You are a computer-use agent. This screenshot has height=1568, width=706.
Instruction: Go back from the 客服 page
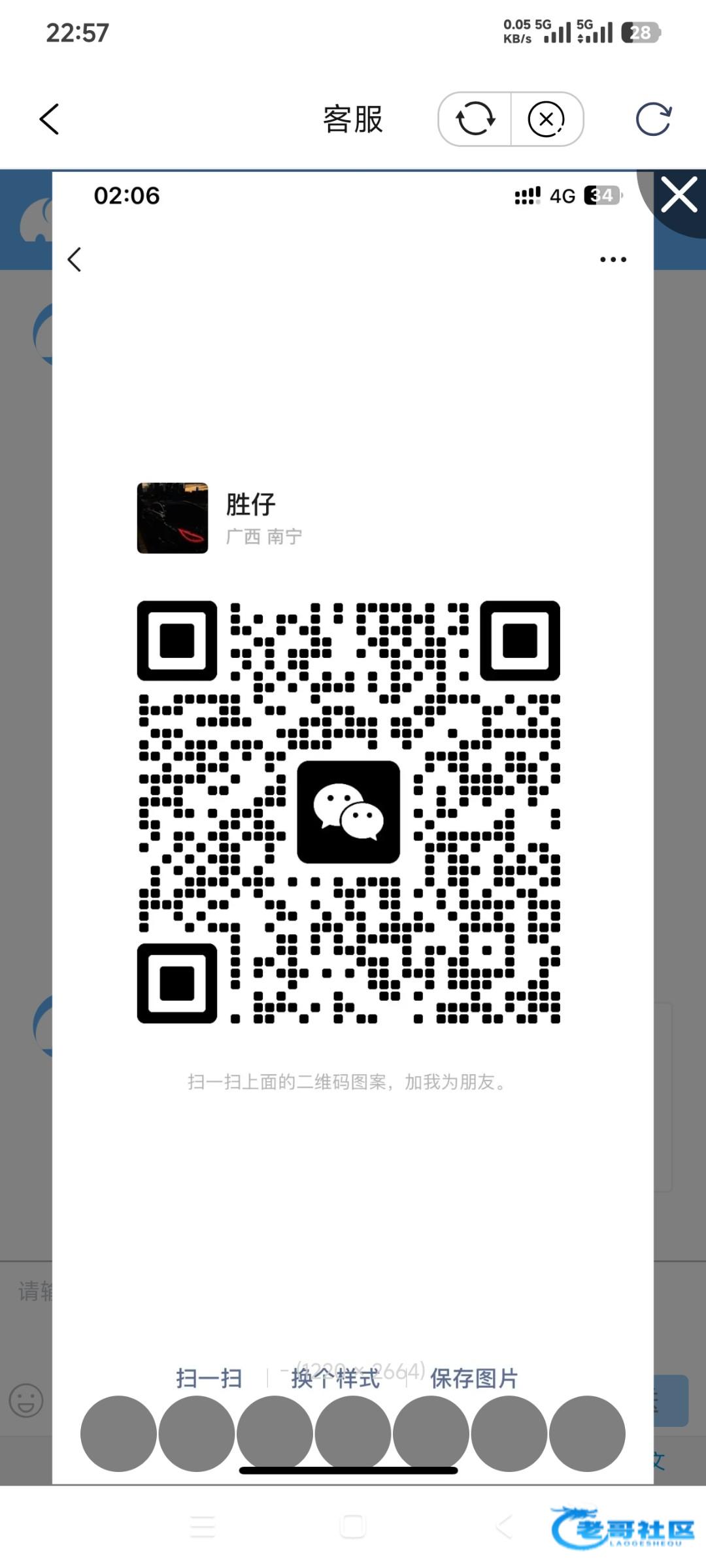coord(50,120)
